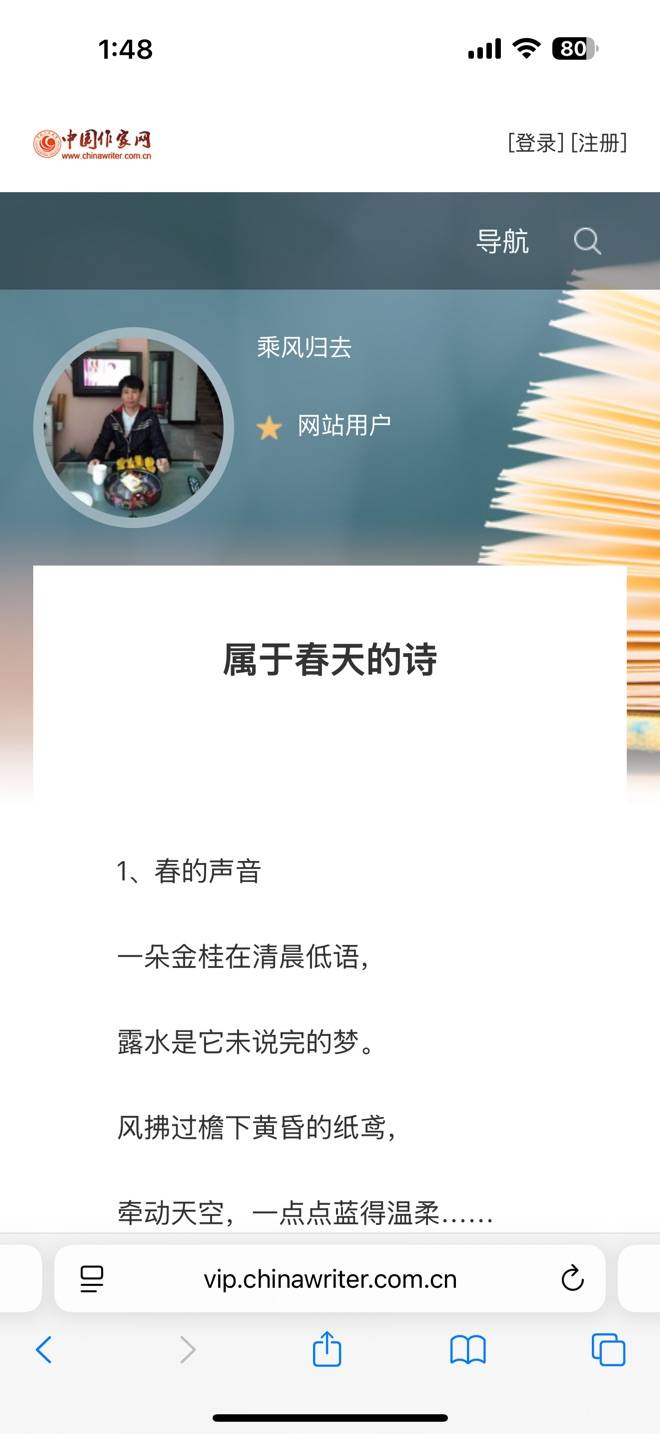Viewport: 660px width, 1434px height.
Task: Open the 导航 navigation menu
Action: 502,241
